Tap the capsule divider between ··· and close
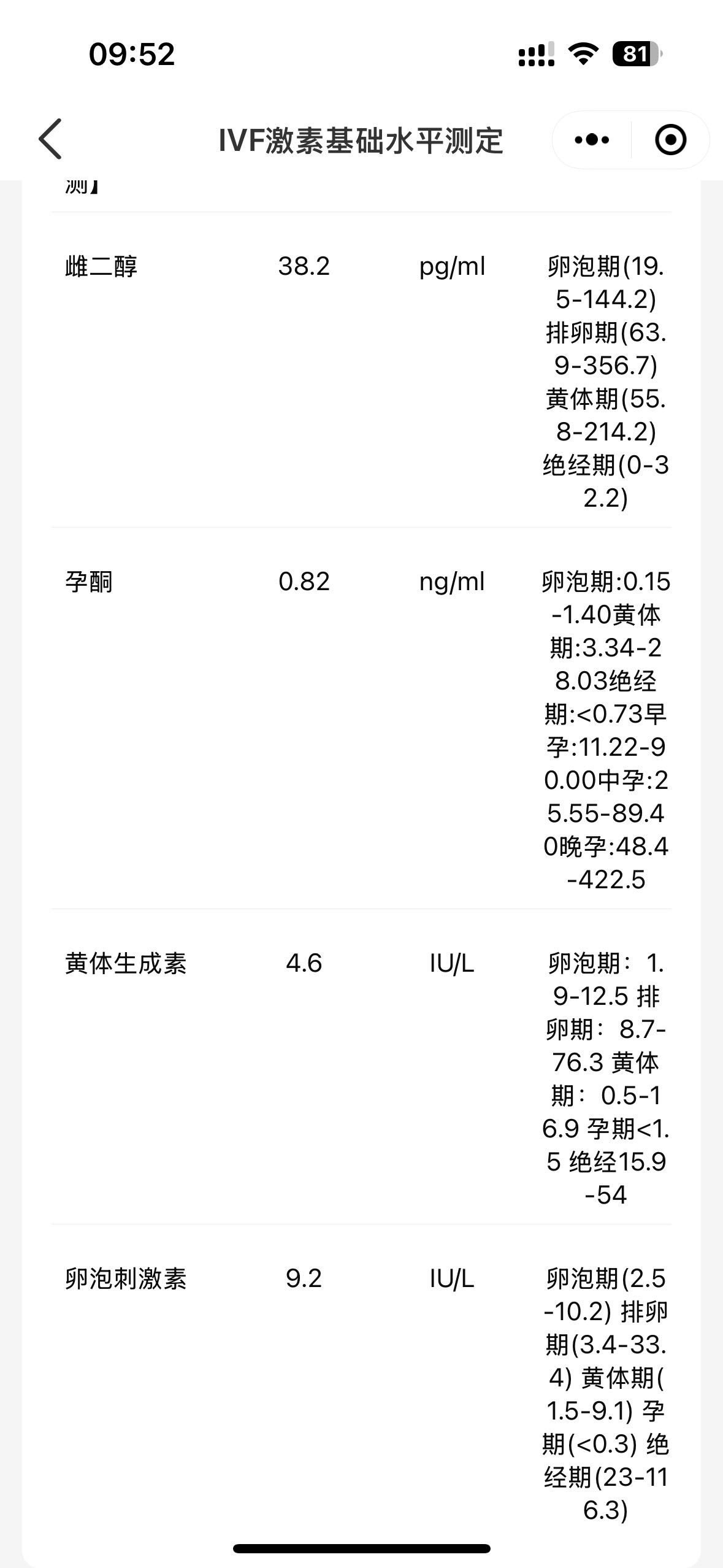The image size is (723, 1568). [631, 139]
